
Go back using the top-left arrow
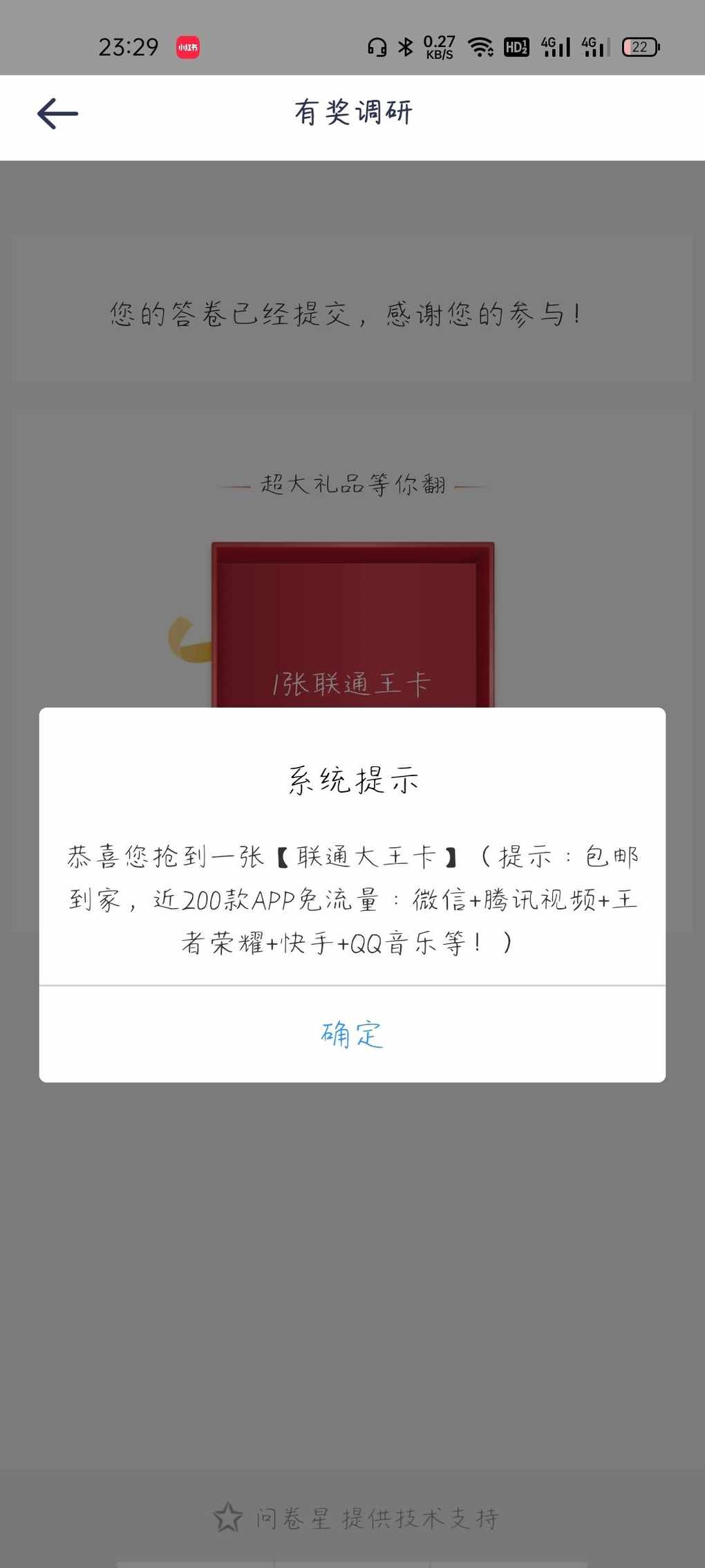(x=57, y=114)
